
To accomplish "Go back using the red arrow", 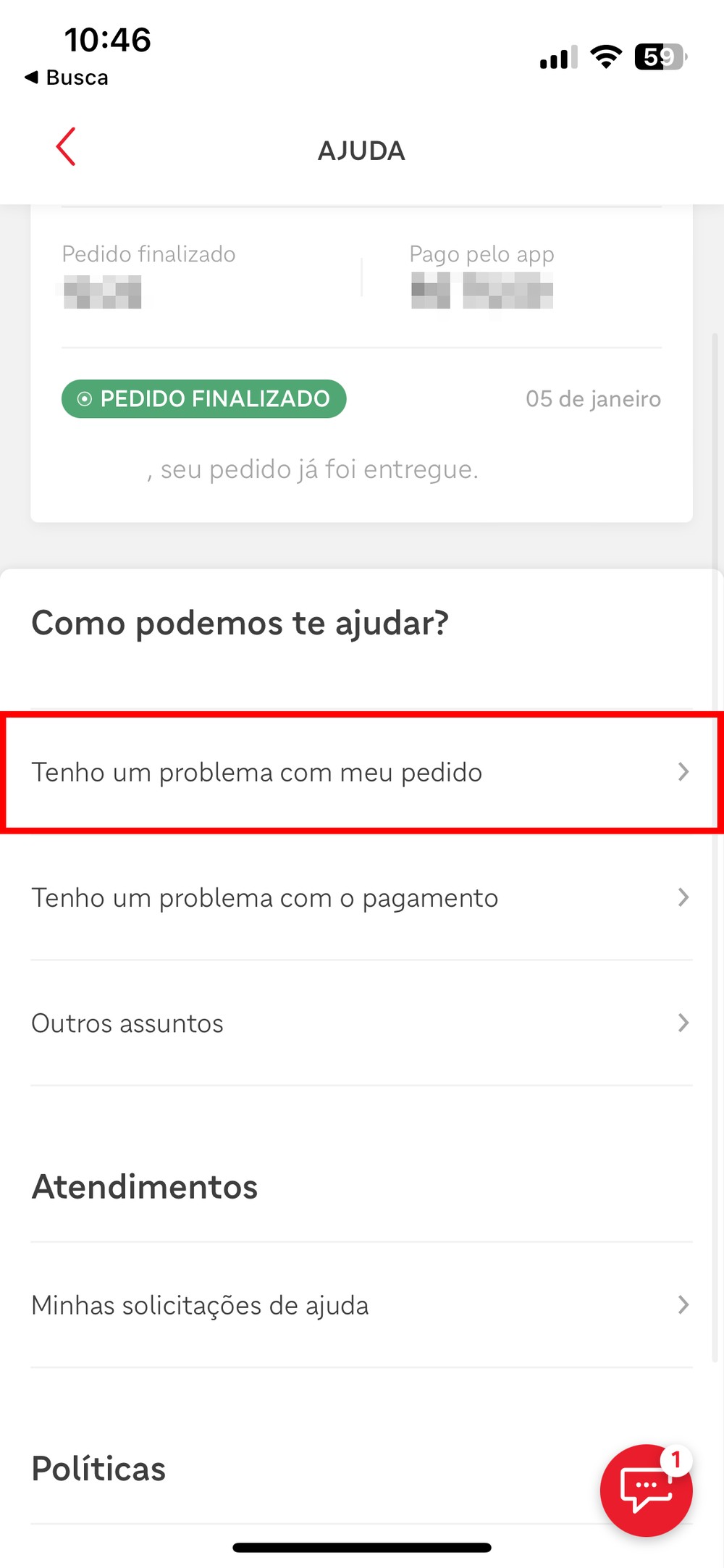I will click(66, 147).
